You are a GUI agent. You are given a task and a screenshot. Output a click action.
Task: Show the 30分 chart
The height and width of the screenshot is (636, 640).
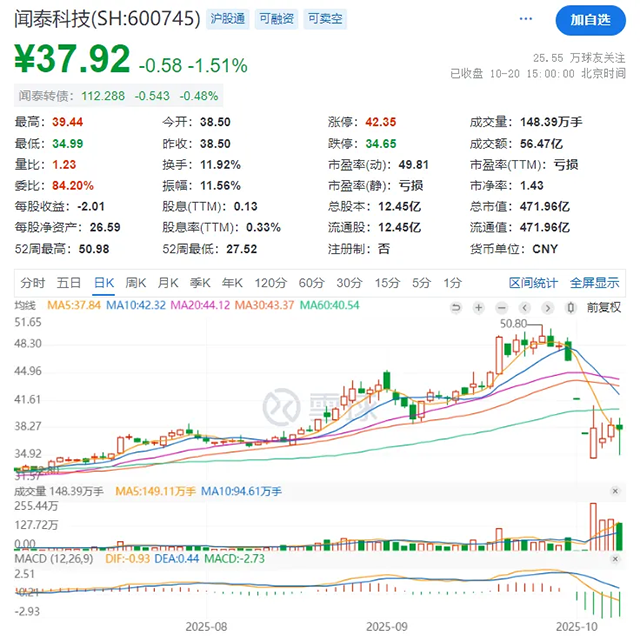(349, 283)
